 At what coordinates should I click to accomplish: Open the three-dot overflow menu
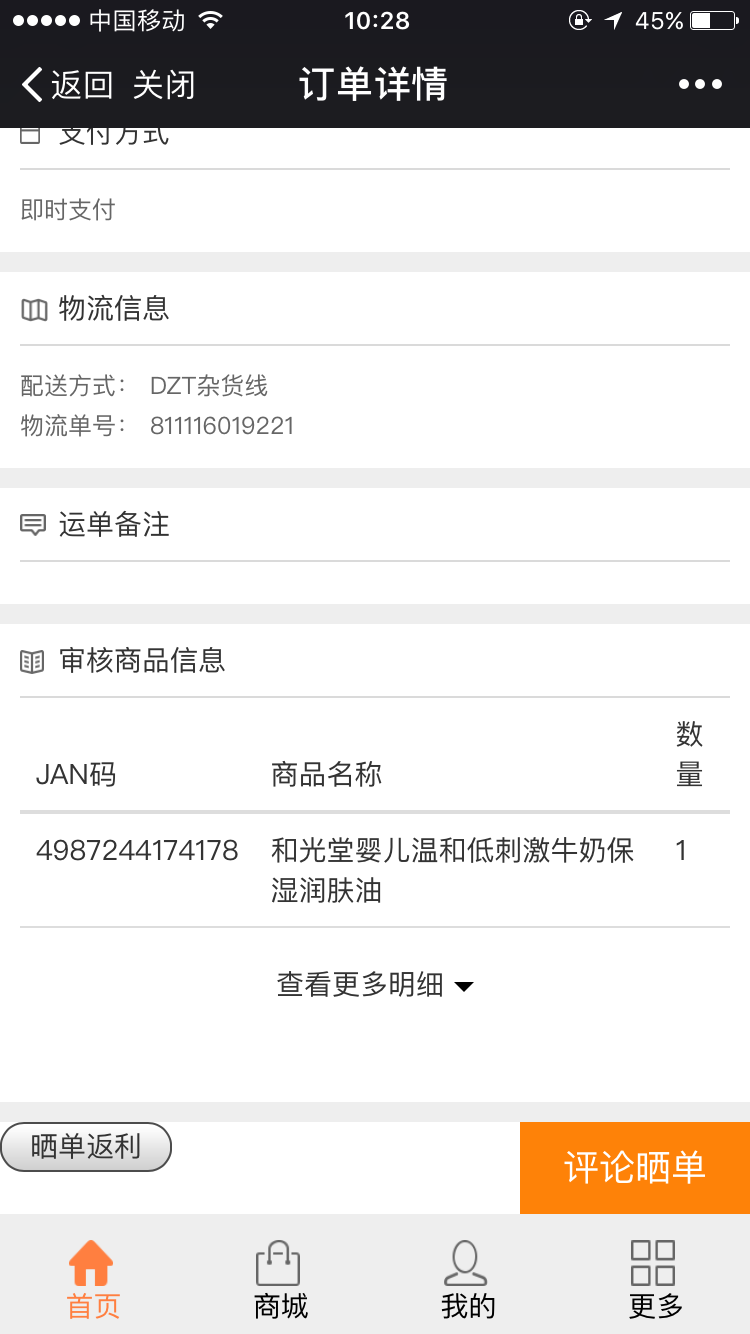[700, 85]
